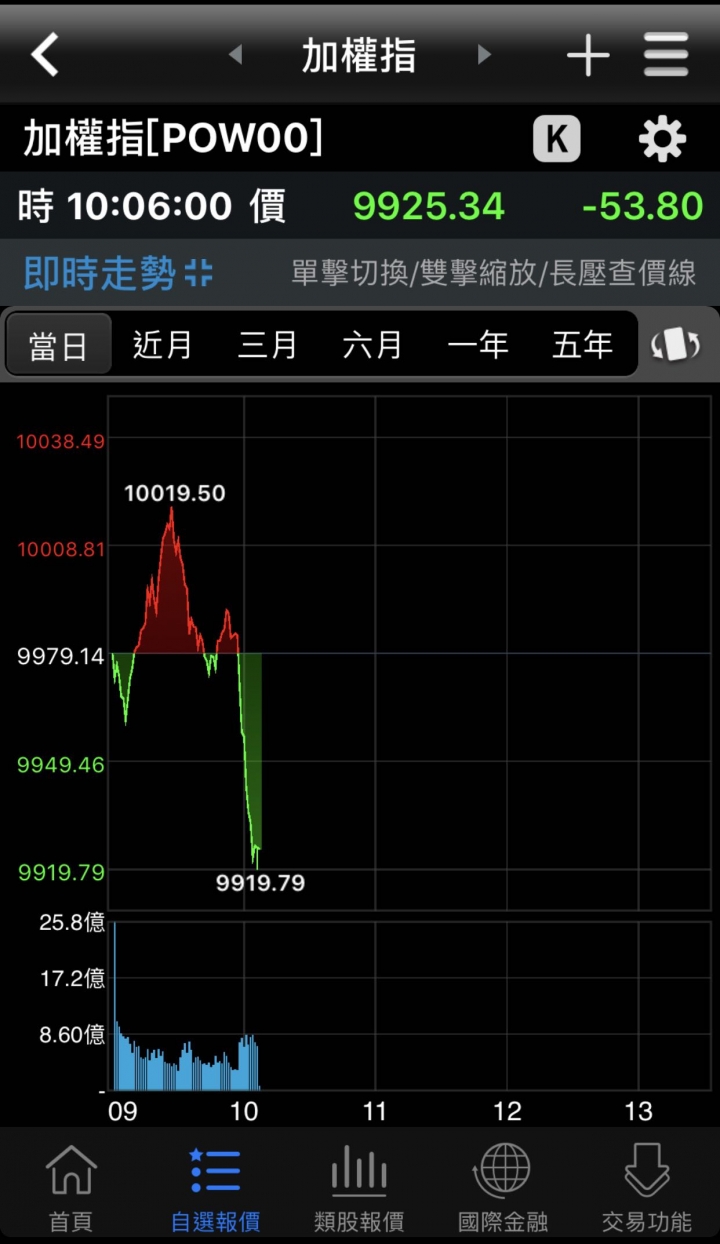
Task: Go to 首頁 home tab
Action: click(x=71, y=1187)
